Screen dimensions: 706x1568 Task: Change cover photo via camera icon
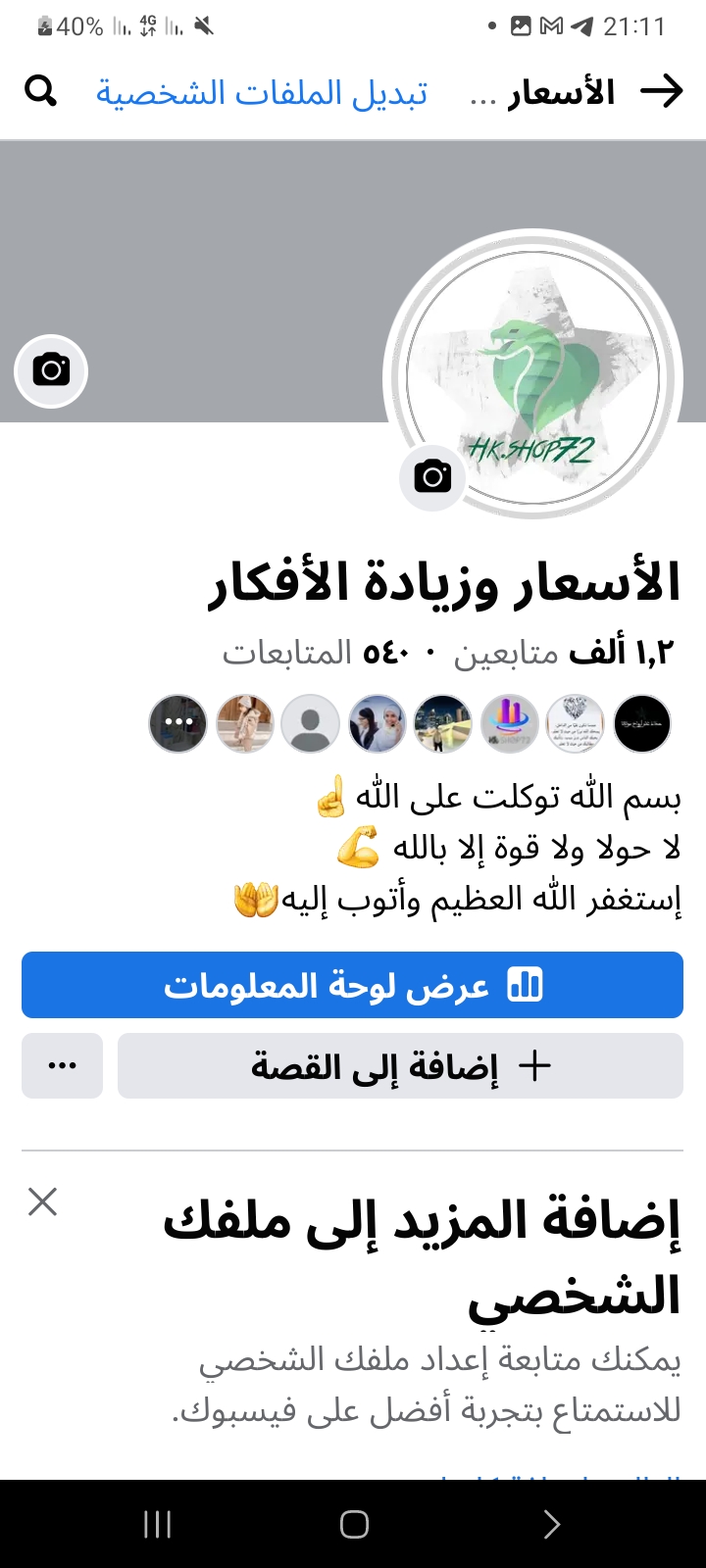51,370
